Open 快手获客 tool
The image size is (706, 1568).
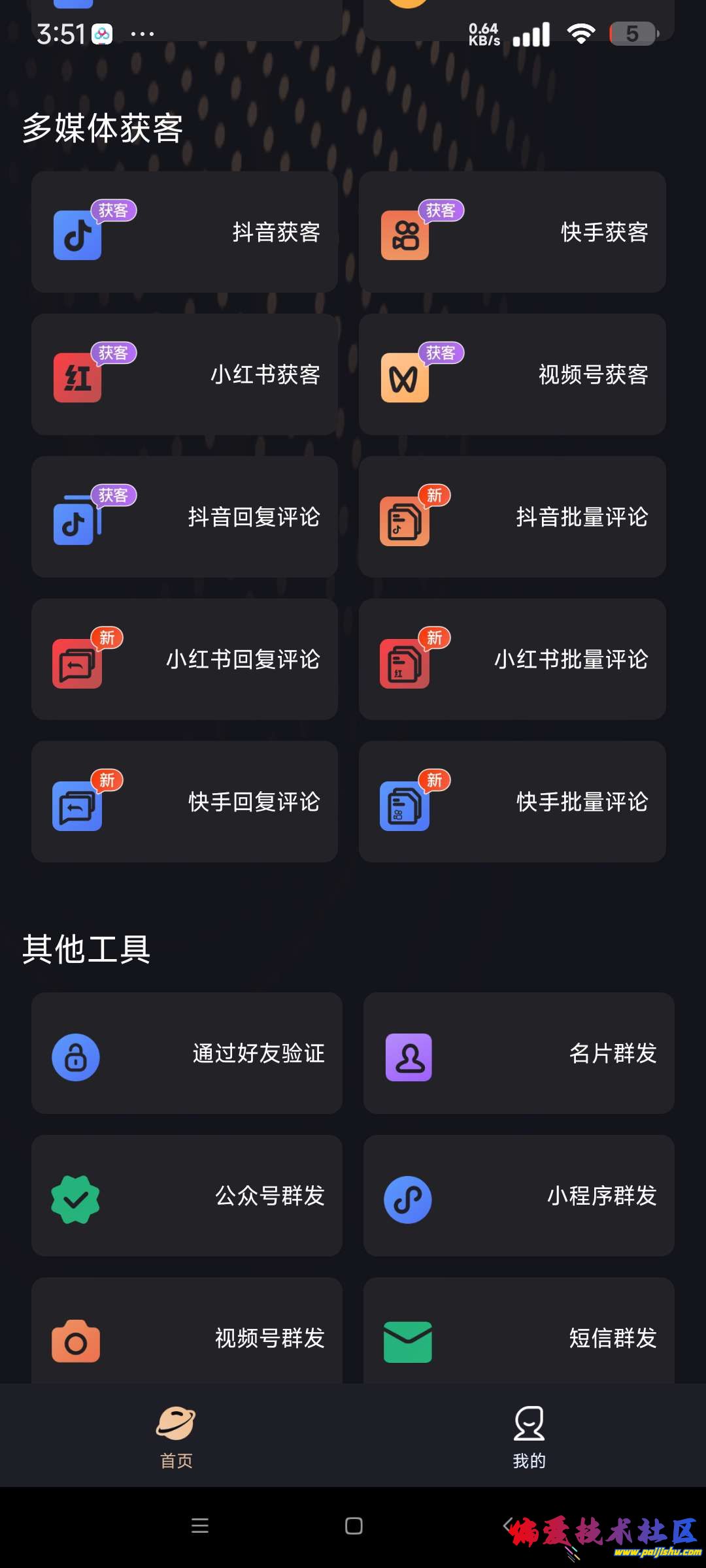coord(512,232)
